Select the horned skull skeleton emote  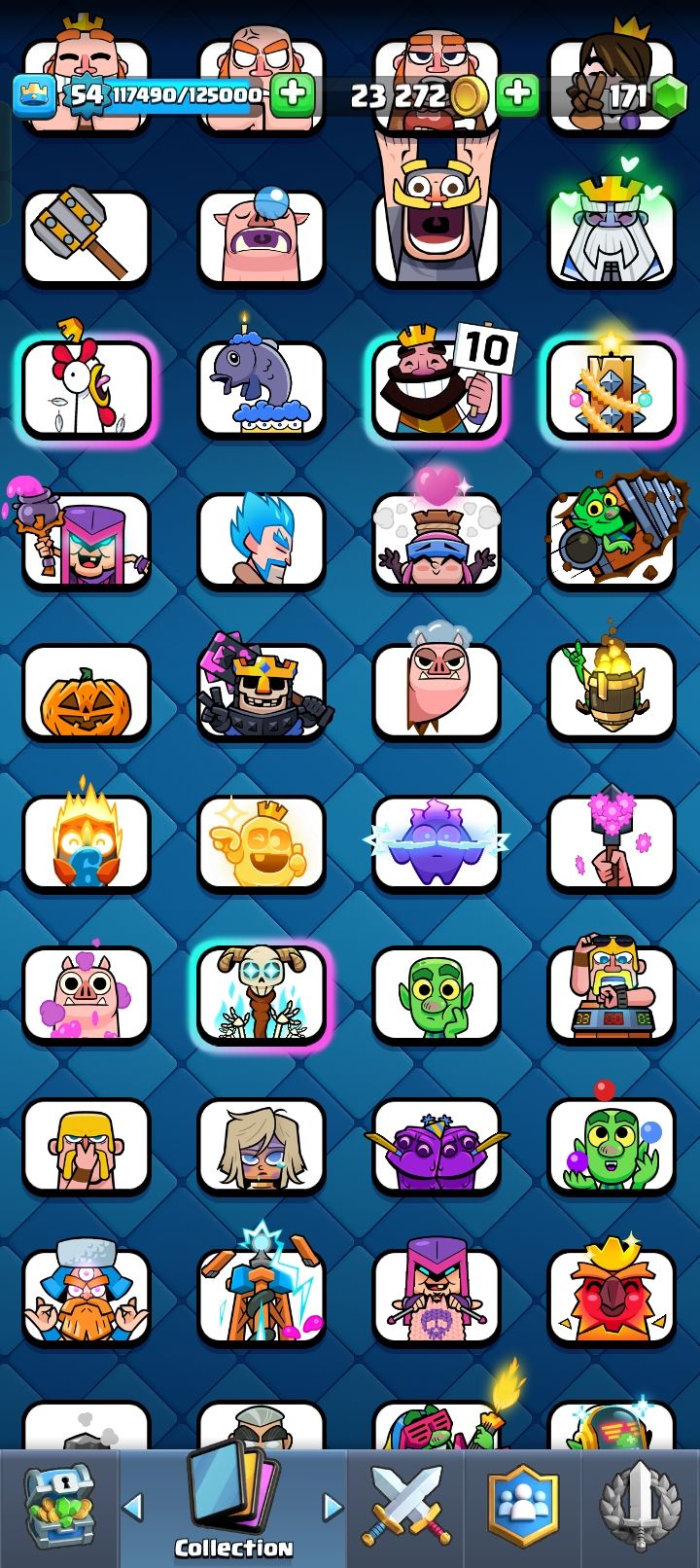(262, 994)
